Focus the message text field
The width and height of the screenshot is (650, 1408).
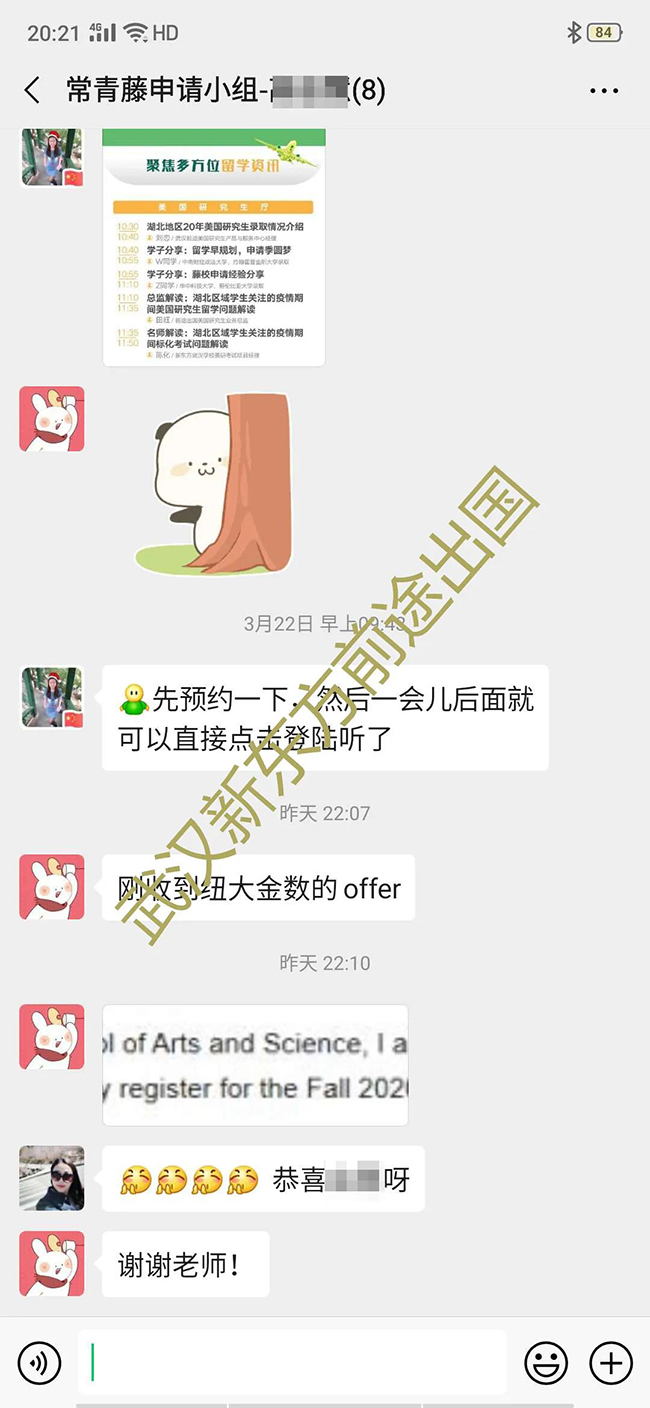coord(292,1362)
